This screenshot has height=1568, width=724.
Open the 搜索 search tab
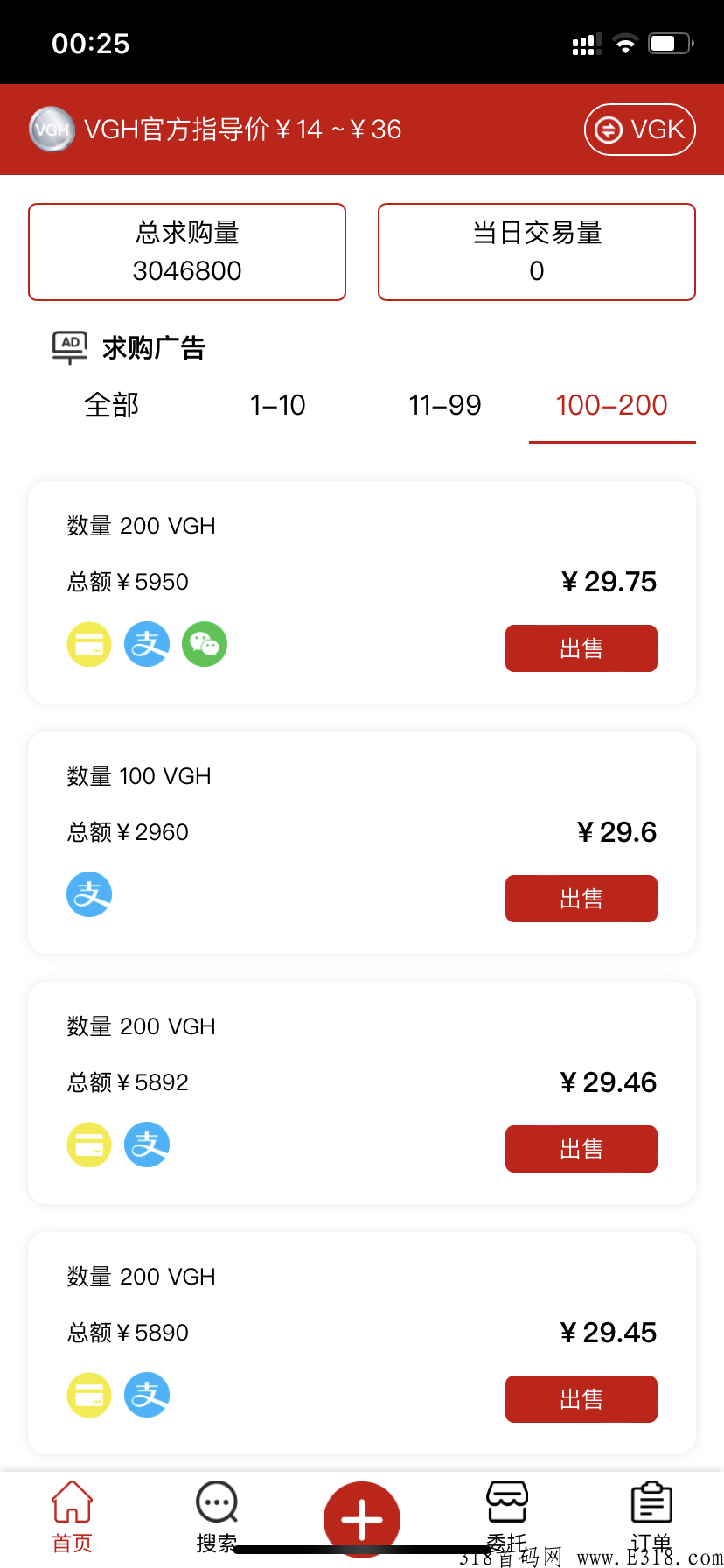click(x=217, y=1517)
